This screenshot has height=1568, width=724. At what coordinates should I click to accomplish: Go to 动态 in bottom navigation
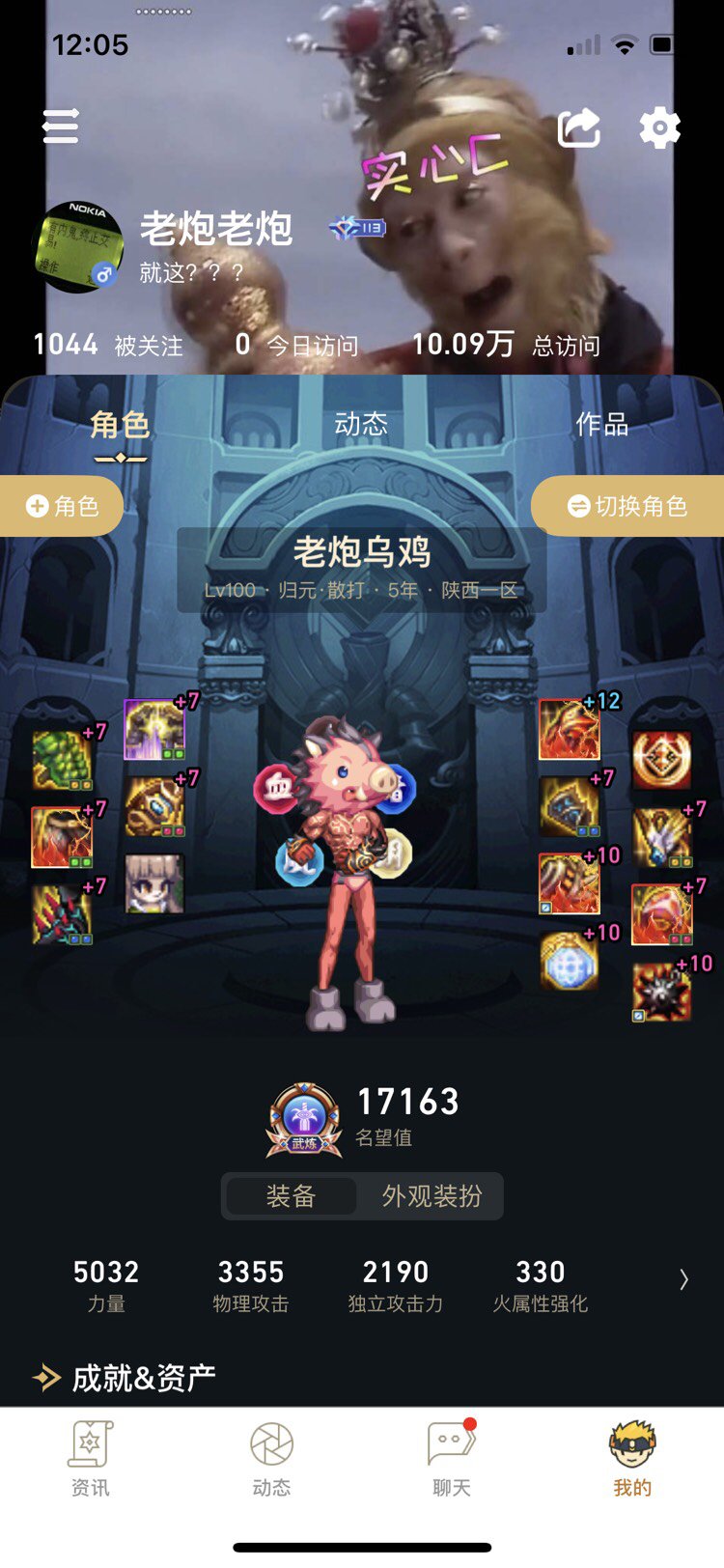pos(271,1459)
